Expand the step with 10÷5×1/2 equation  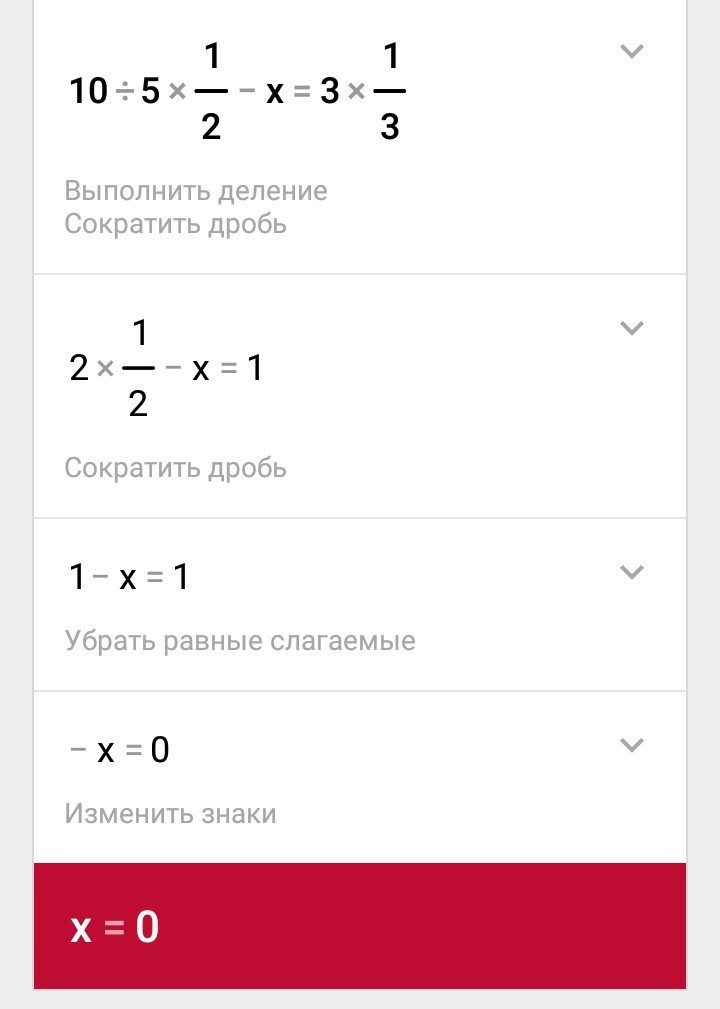[631, 51]
